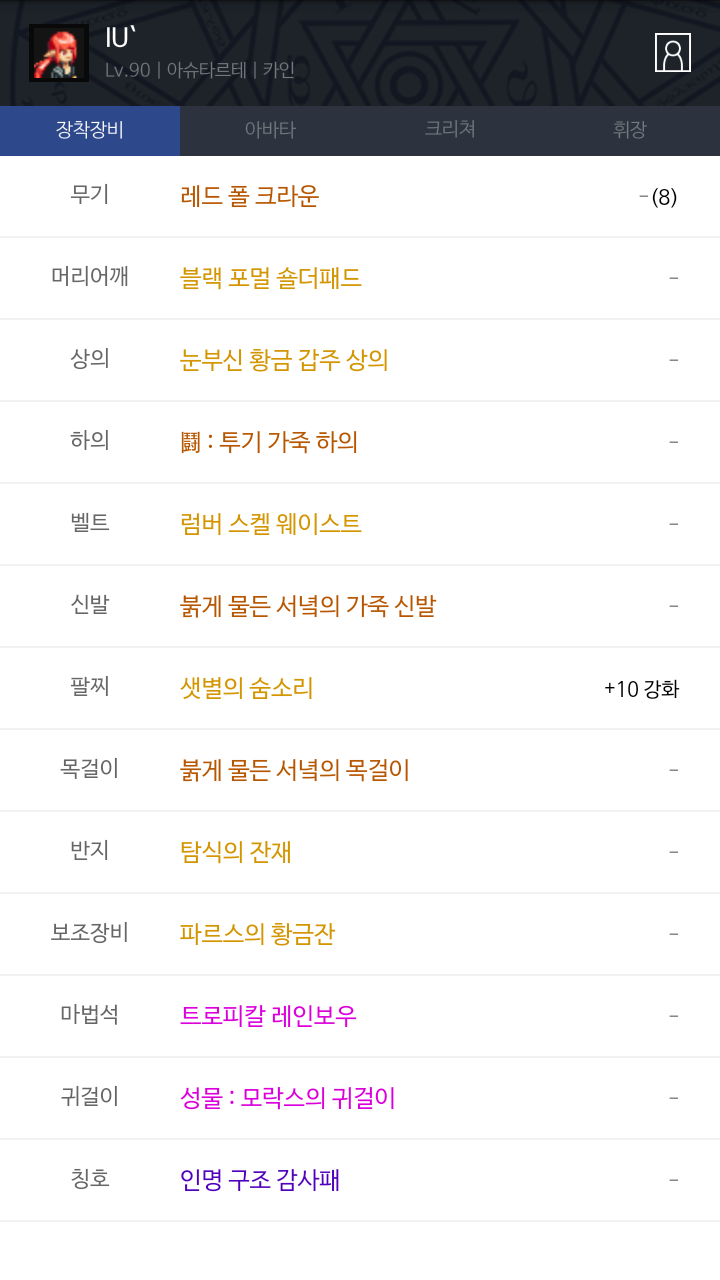This screenshot has width=720, height=1280.
Task: Open the ring 탐식의 잔재
Action: point(236,852)
